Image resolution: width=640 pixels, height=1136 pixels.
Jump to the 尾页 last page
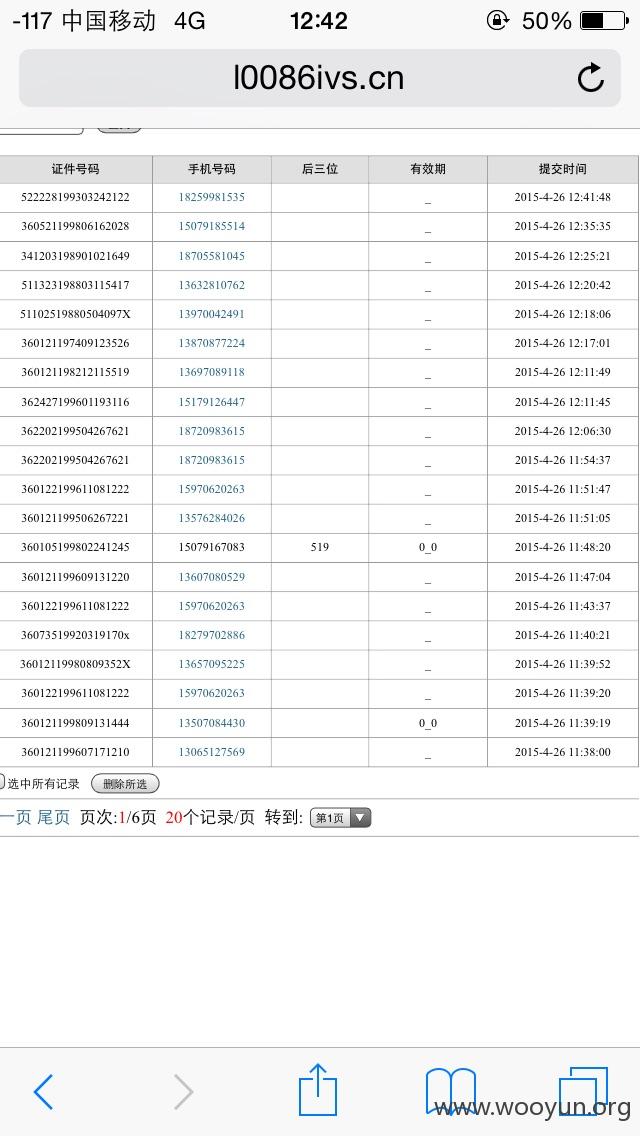[54, 817]
